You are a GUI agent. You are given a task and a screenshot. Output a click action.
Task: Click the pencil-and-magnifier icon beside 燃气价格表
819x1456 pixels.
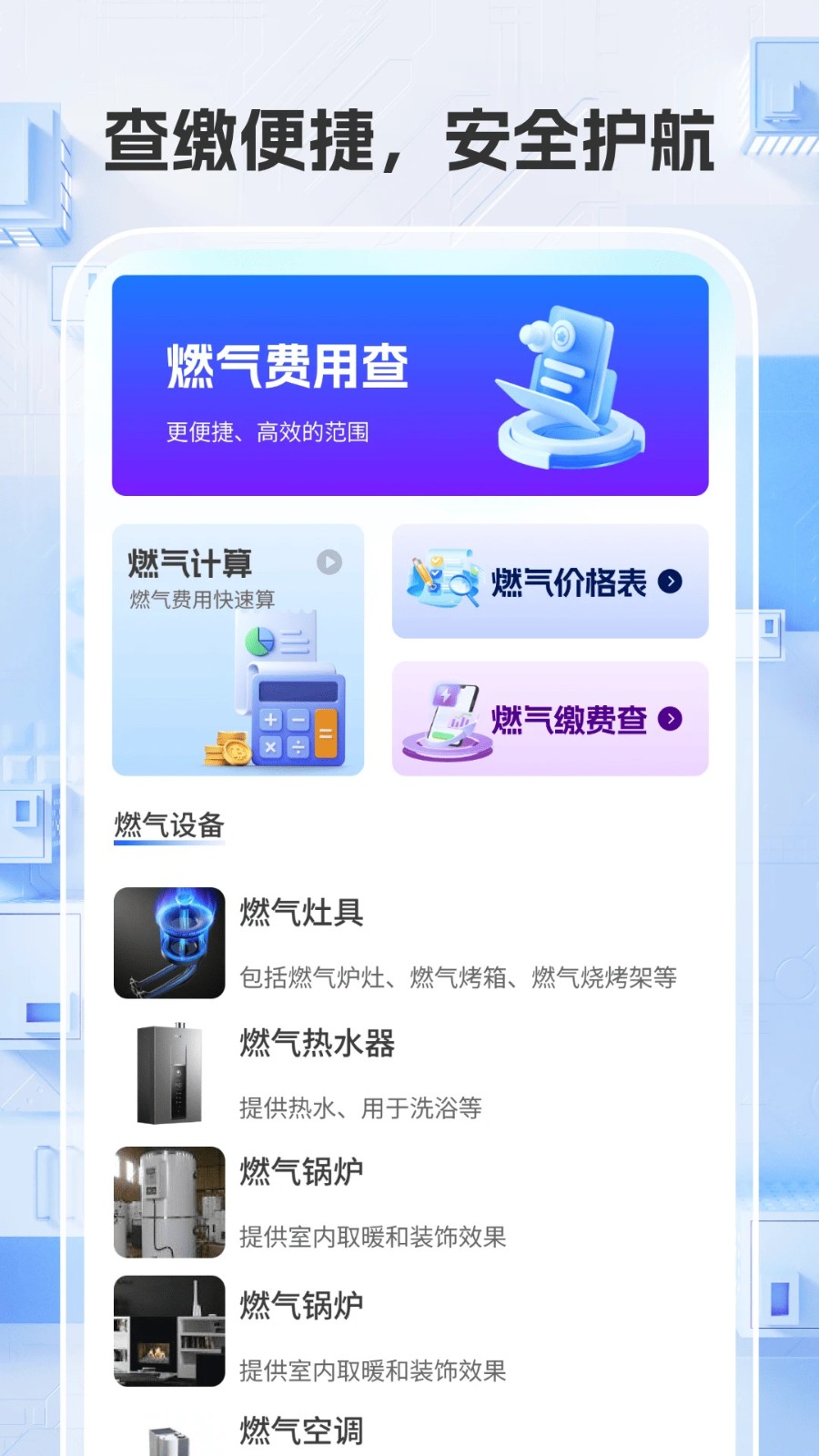tap(443, 580)
